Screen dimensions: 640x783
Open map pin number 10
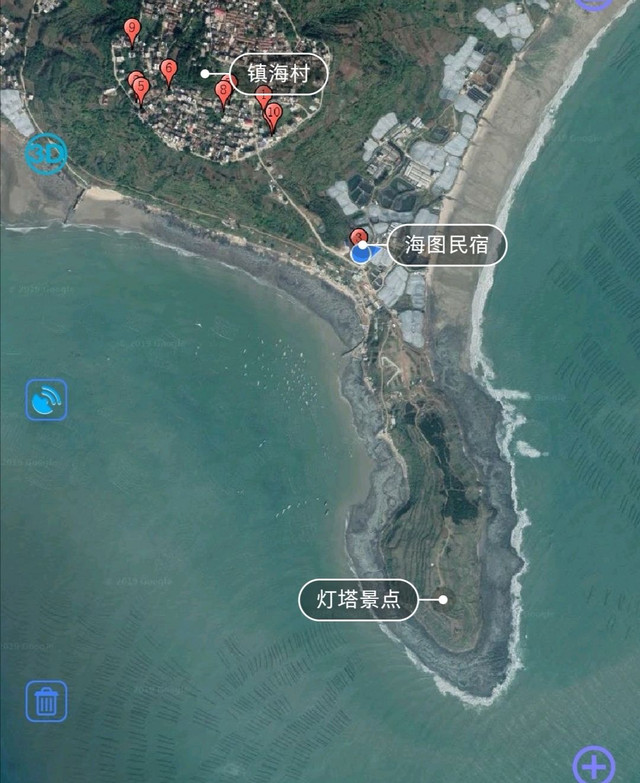pos(272,114)
